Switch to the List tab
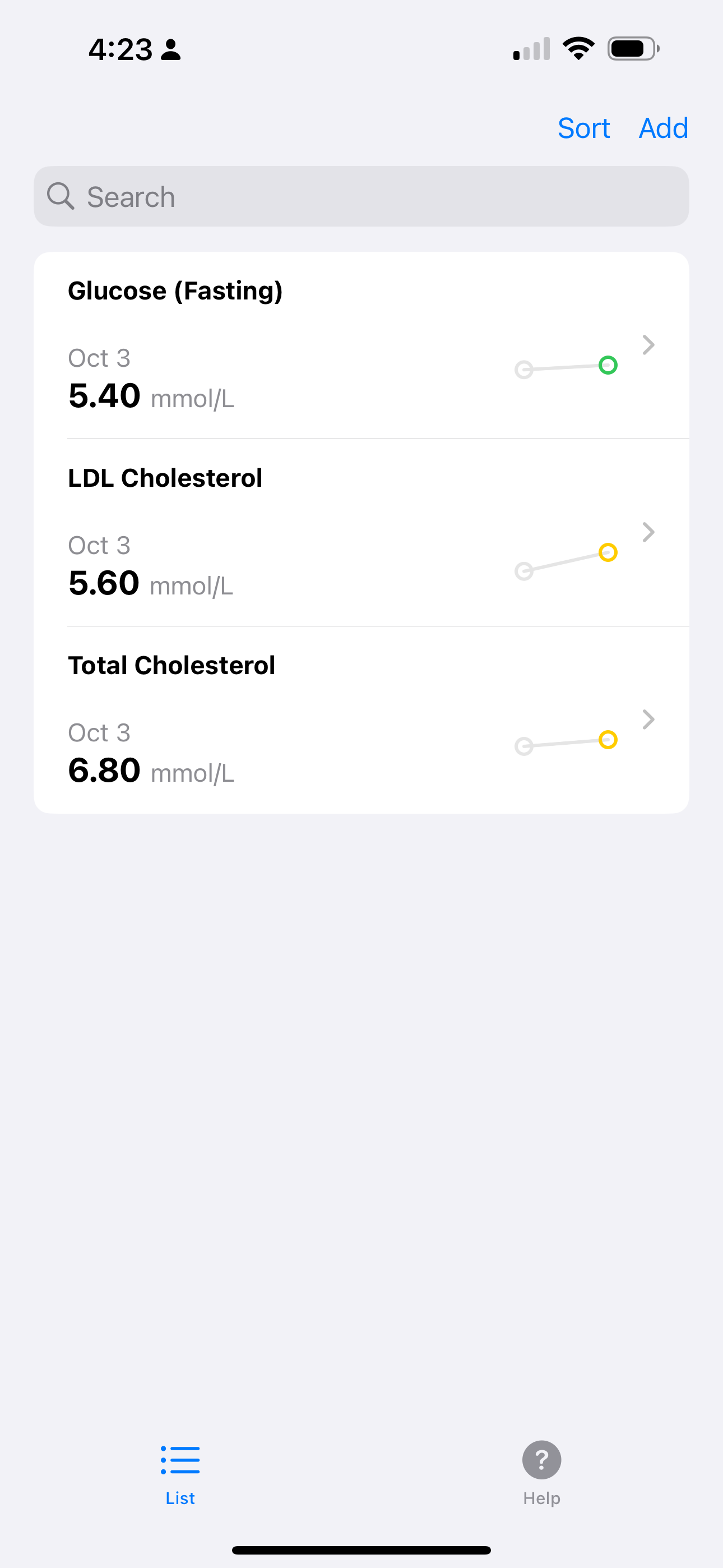 click(x=180, y=1473)
